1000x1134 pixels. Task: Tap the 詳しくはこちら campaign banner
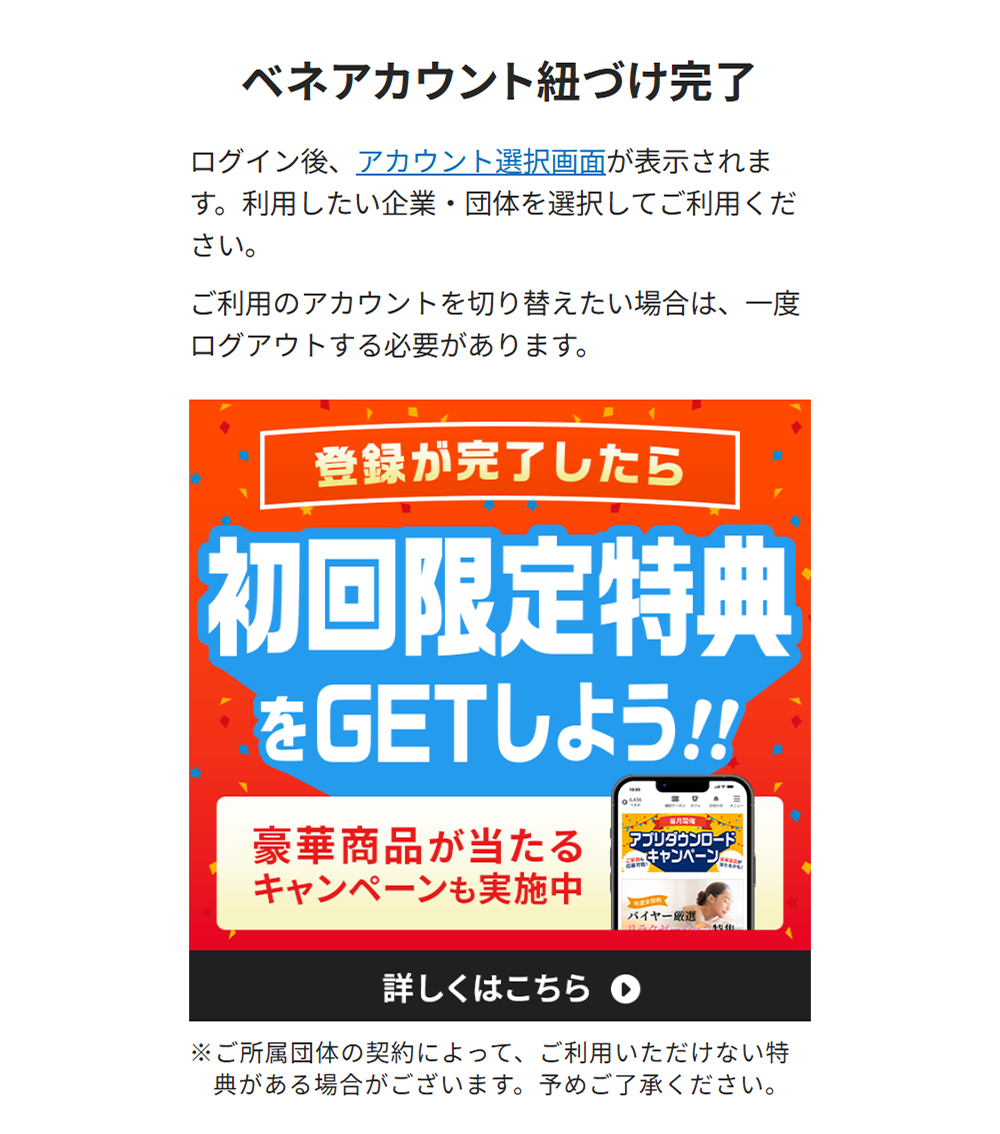pos(500,987)
